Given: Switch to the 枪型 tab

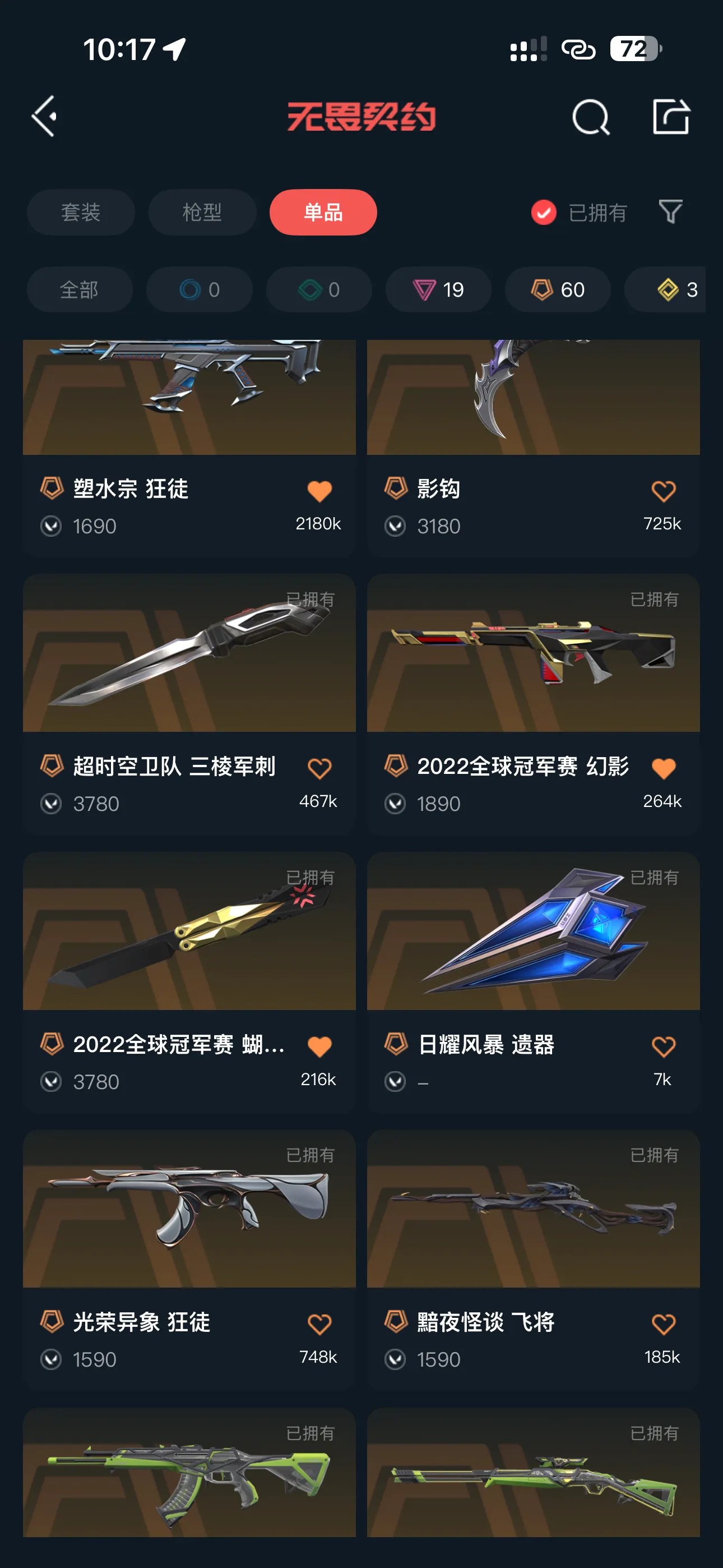Looking at the screenshot, I should pyautogui.click(x=202, y=213).
